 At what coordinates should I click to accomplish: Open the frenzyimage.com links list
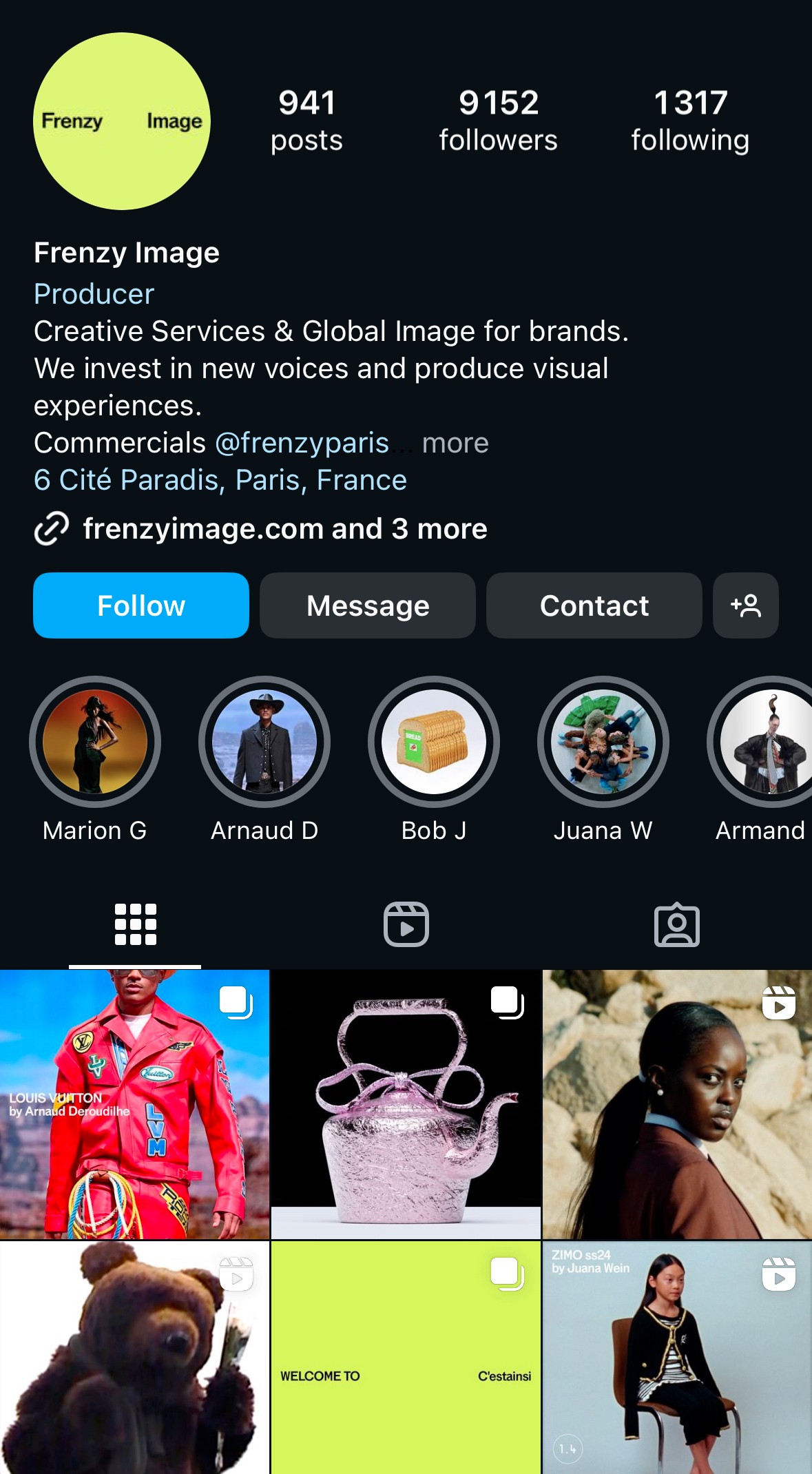click(284, 529)
